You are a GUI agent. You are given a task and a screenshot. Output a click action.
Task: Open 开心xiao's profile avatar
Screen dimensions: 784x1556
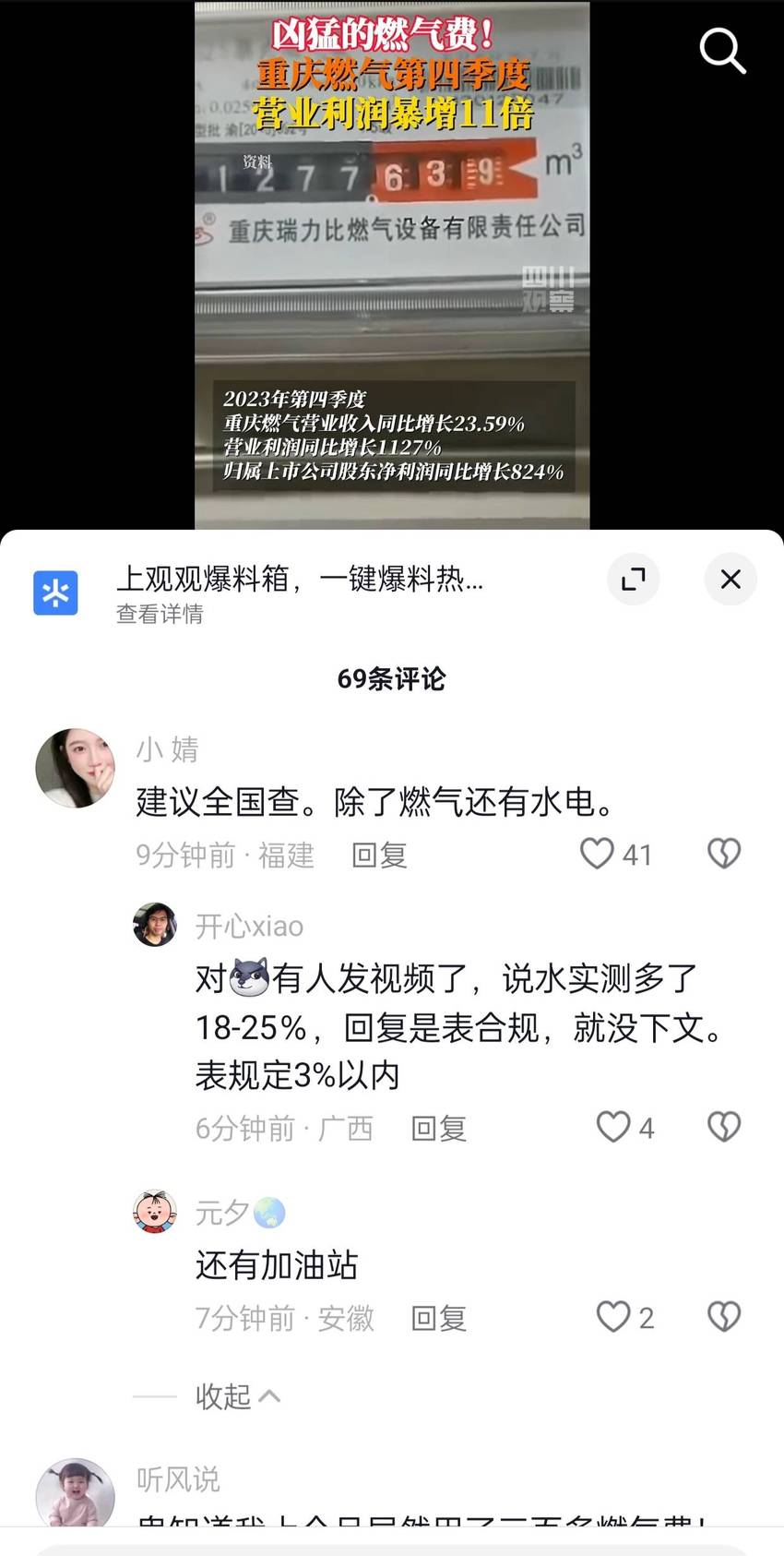(155, 925)
